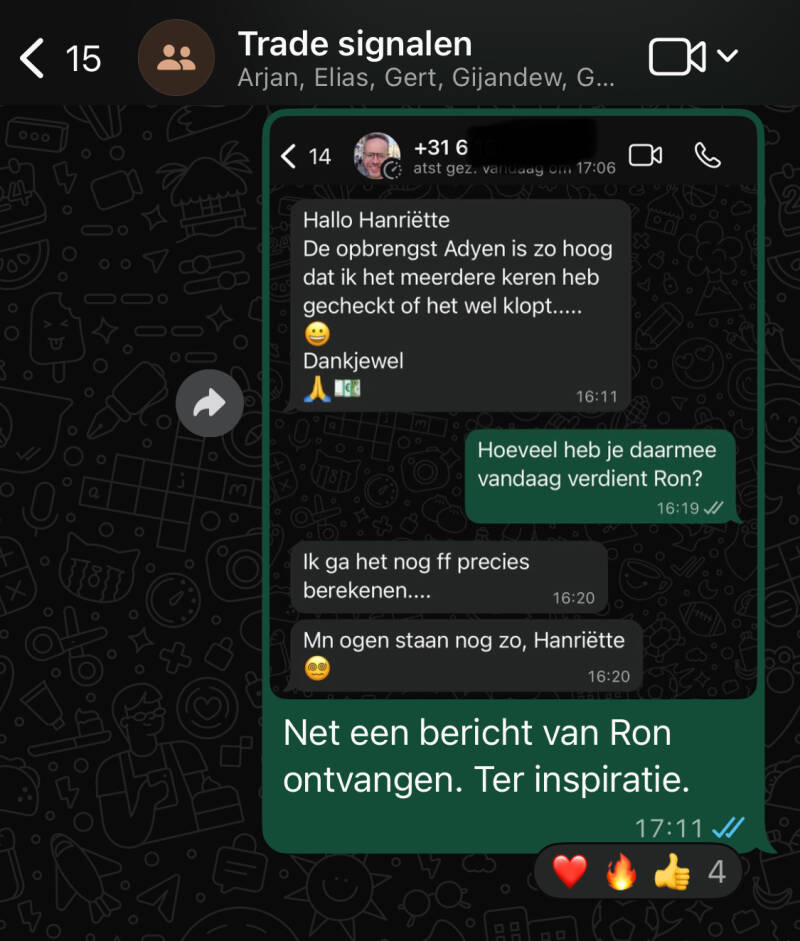The height and width of the screenshot is (941, 800).
Task: Start a video call in the group
Action: click(x=678, y=57)
